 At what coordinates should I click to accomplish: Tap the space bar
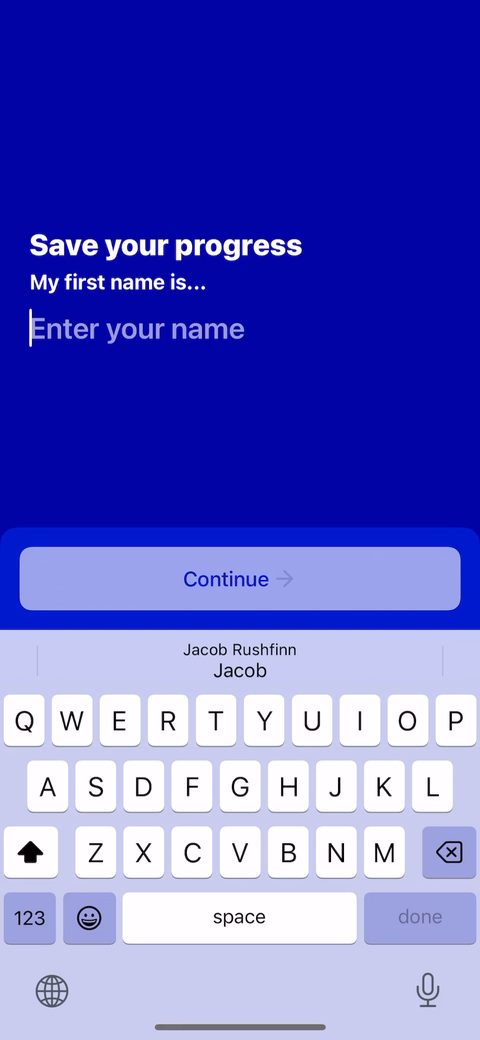point(239,918)
